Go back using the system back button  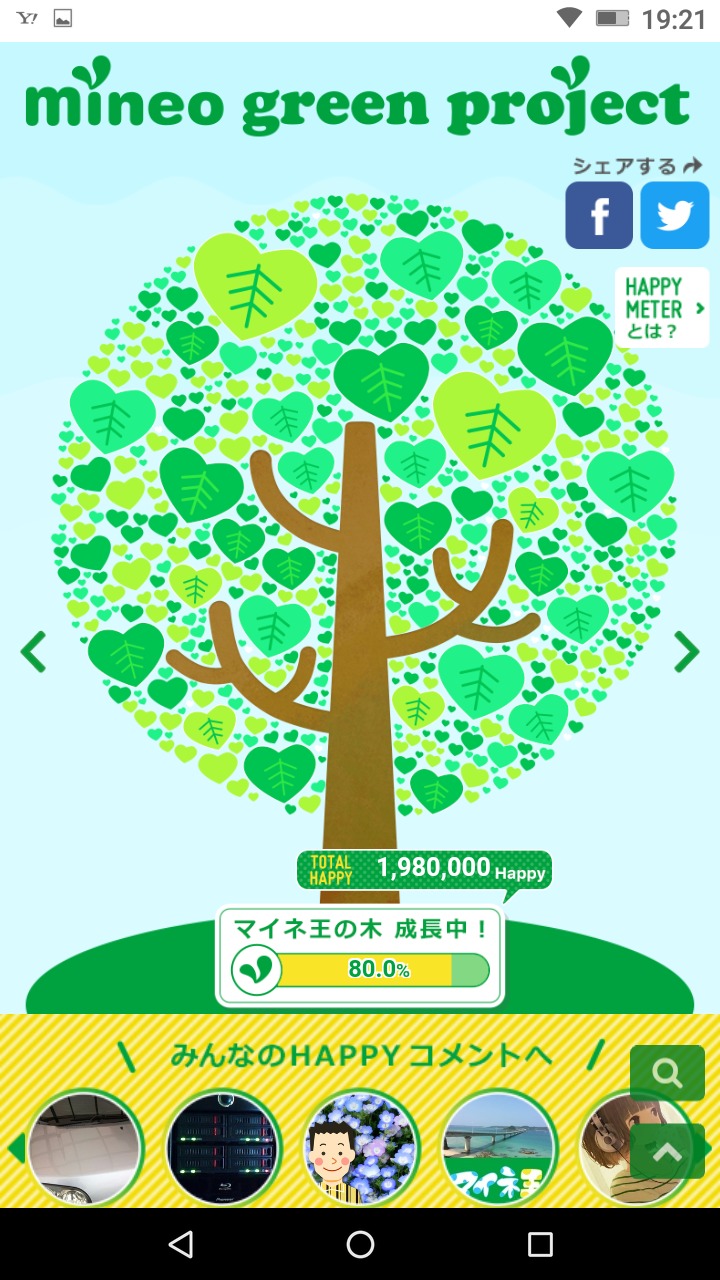(x=180, y=1244)
